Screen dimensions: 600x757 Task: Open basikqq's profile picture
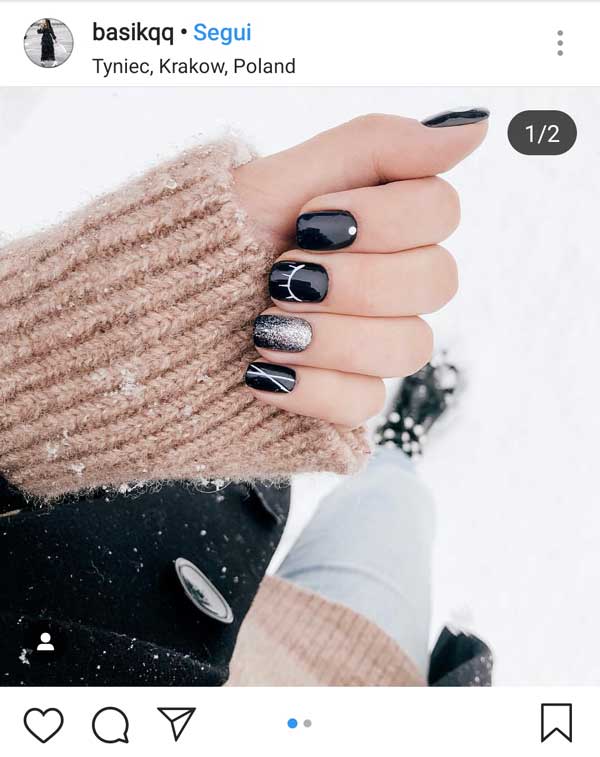48,43
